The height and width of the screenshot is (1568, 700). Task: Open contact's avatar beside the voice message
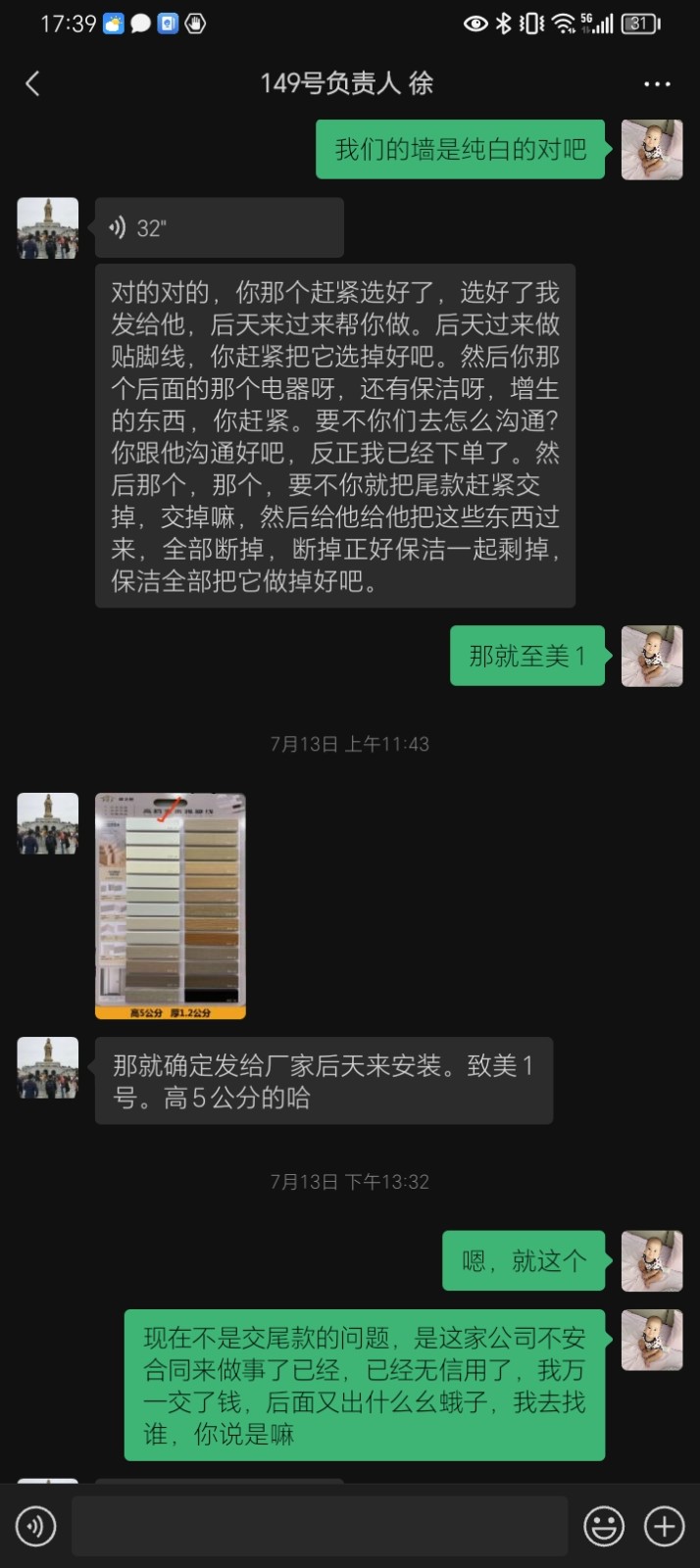coord(48,228)
